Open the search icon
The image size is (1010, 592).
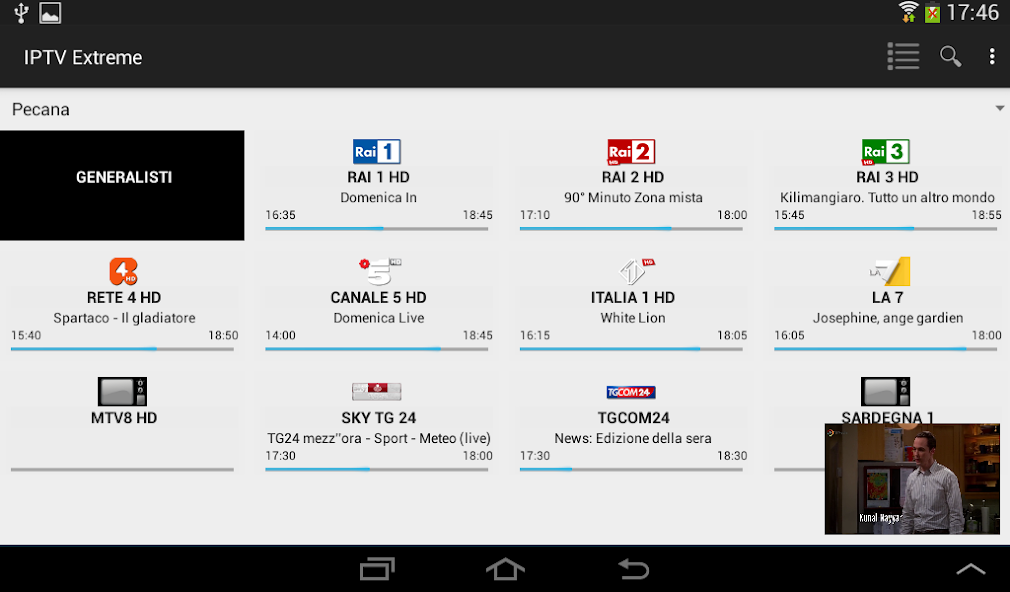click(x=950, y=57)
